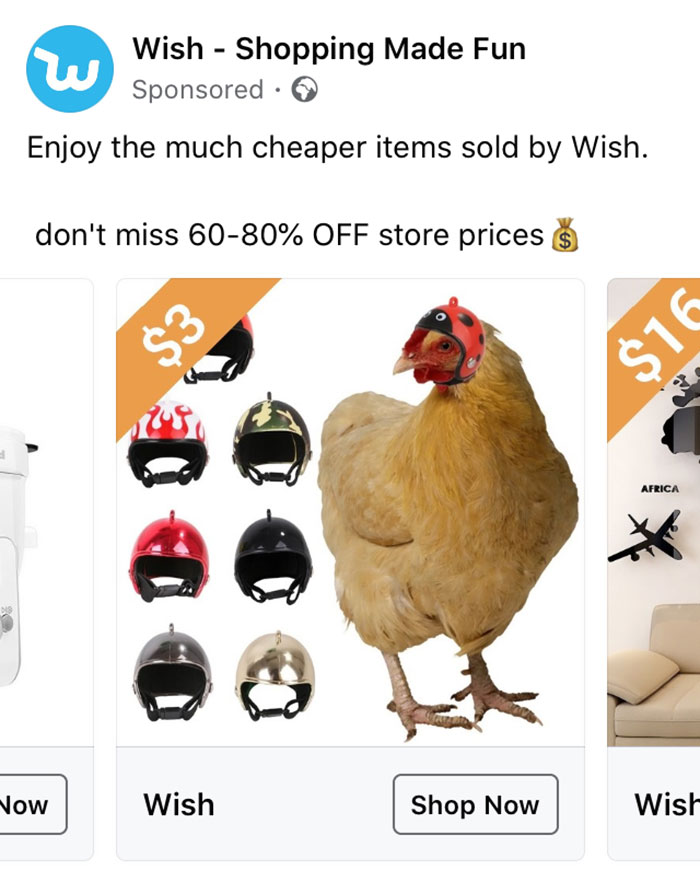This screenshot has width=700, height=870.
Task: Open the Wish - Shopping Made Fun page
Action: tap(329, 48)
